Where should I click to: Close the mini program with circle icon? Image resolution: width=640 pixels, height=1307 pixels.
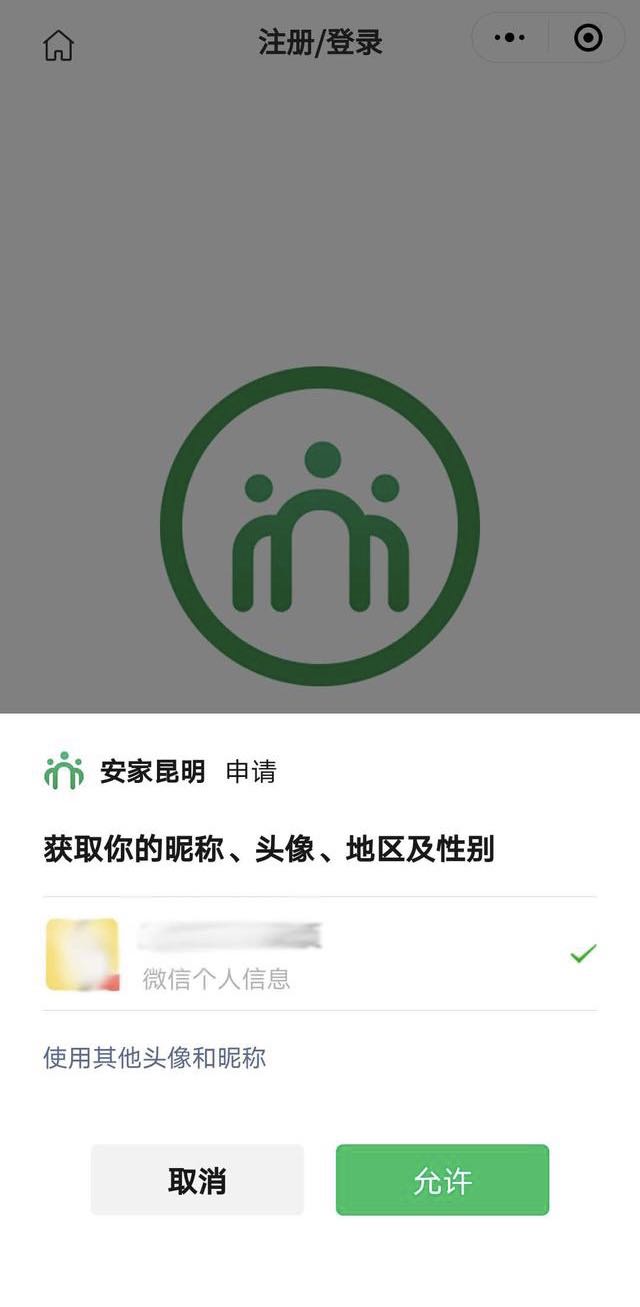coord(588,39)
